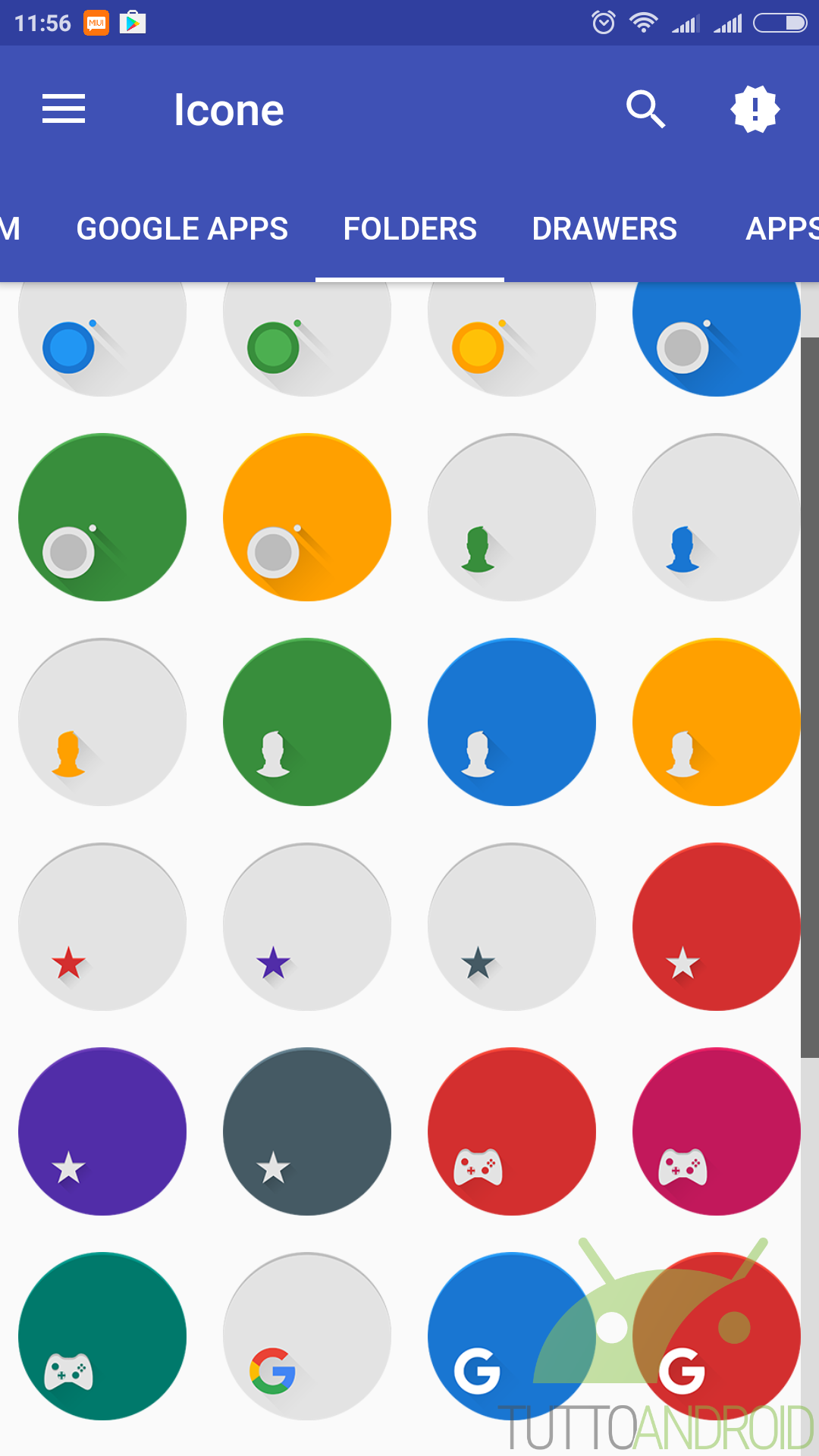Pick the dark slate icon with white star
Screen dimensions: 819x1456
point(307,1131)
